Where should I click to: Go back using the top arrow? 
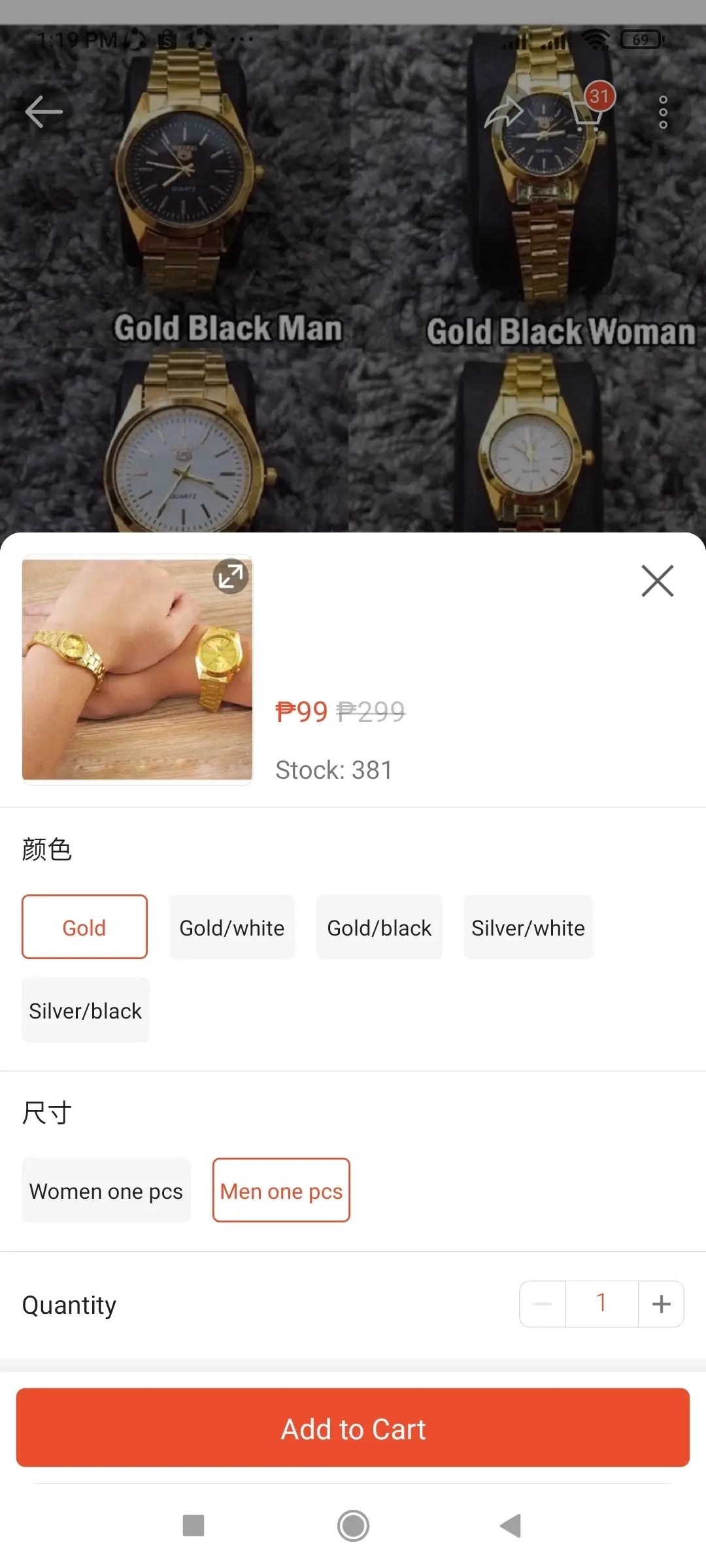pyautogui.click(x=43, y=112)
